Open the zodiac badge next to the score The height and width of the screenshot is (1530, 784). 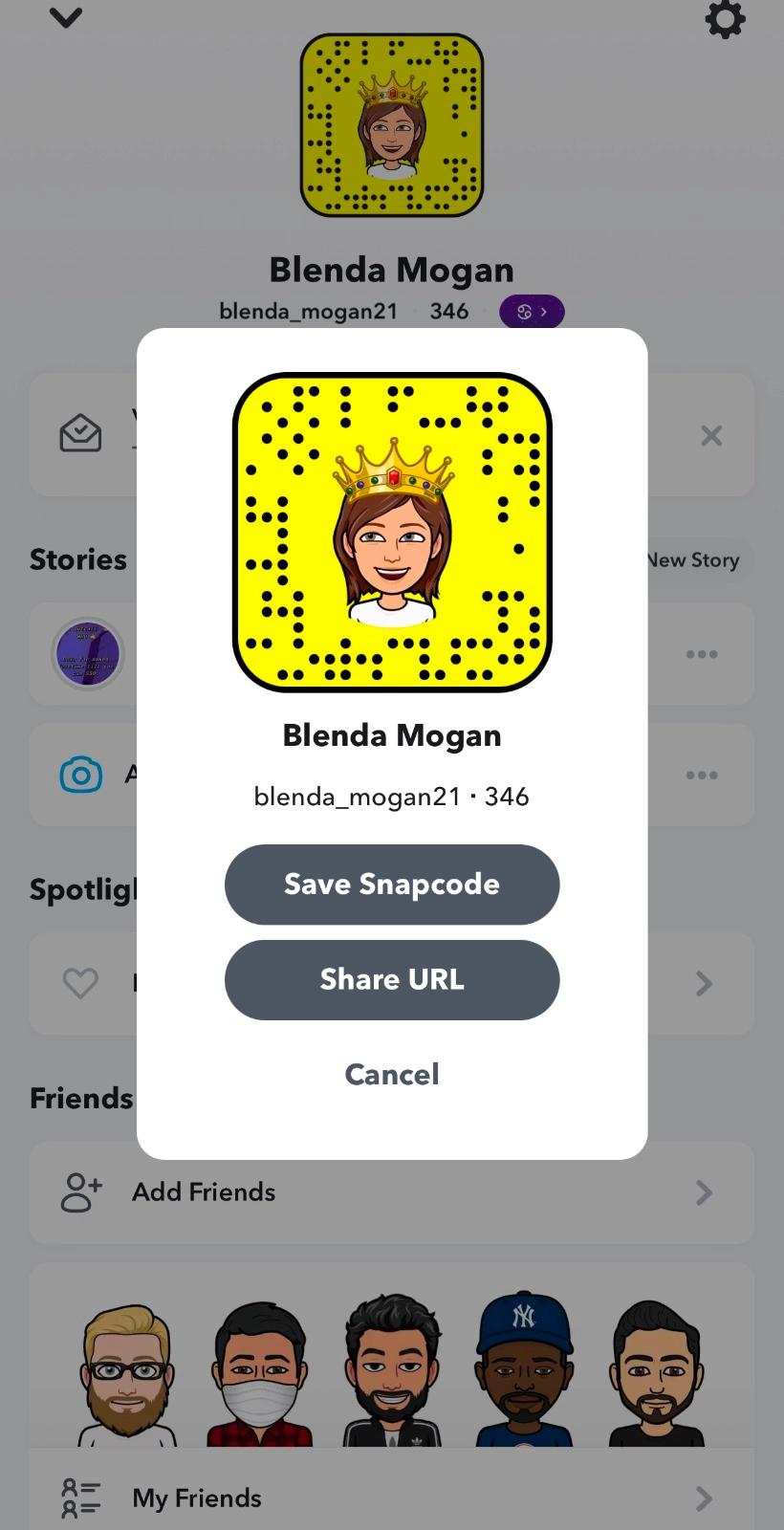pyautogui.click(x=532, y=312)
